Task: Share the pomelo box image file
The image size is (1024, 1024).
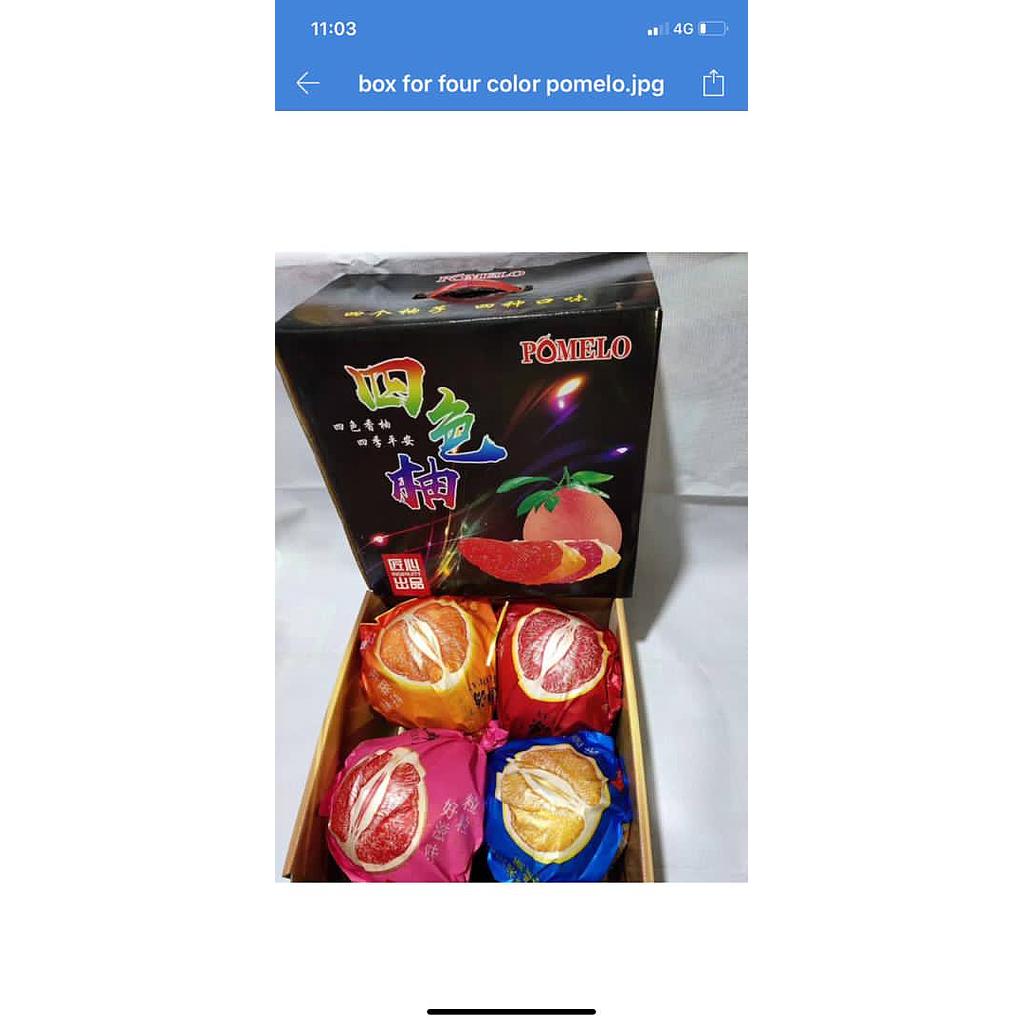Action: (x=713, y=84)
